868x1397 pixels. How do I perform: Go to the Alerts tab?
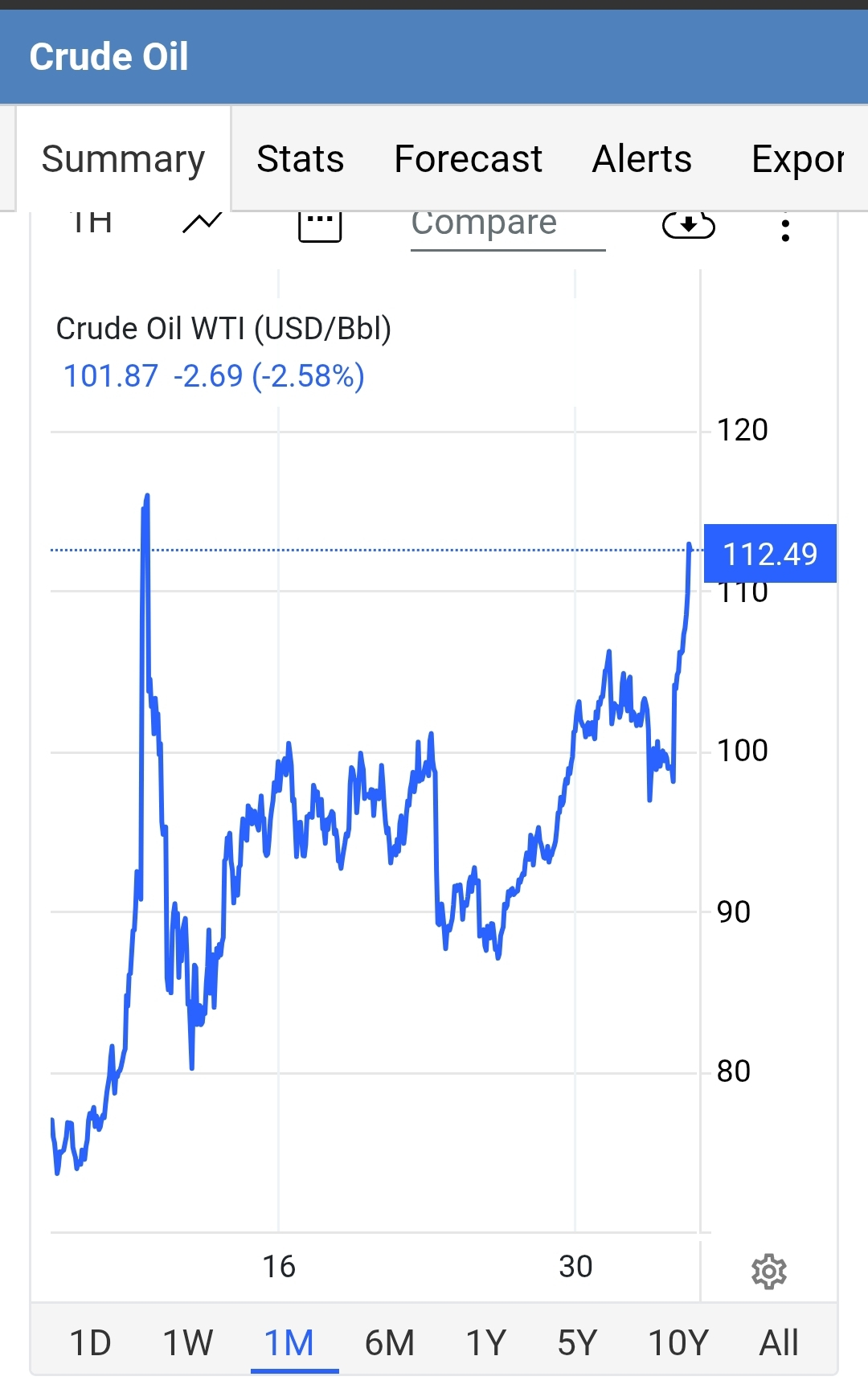(x=641, y=158)
